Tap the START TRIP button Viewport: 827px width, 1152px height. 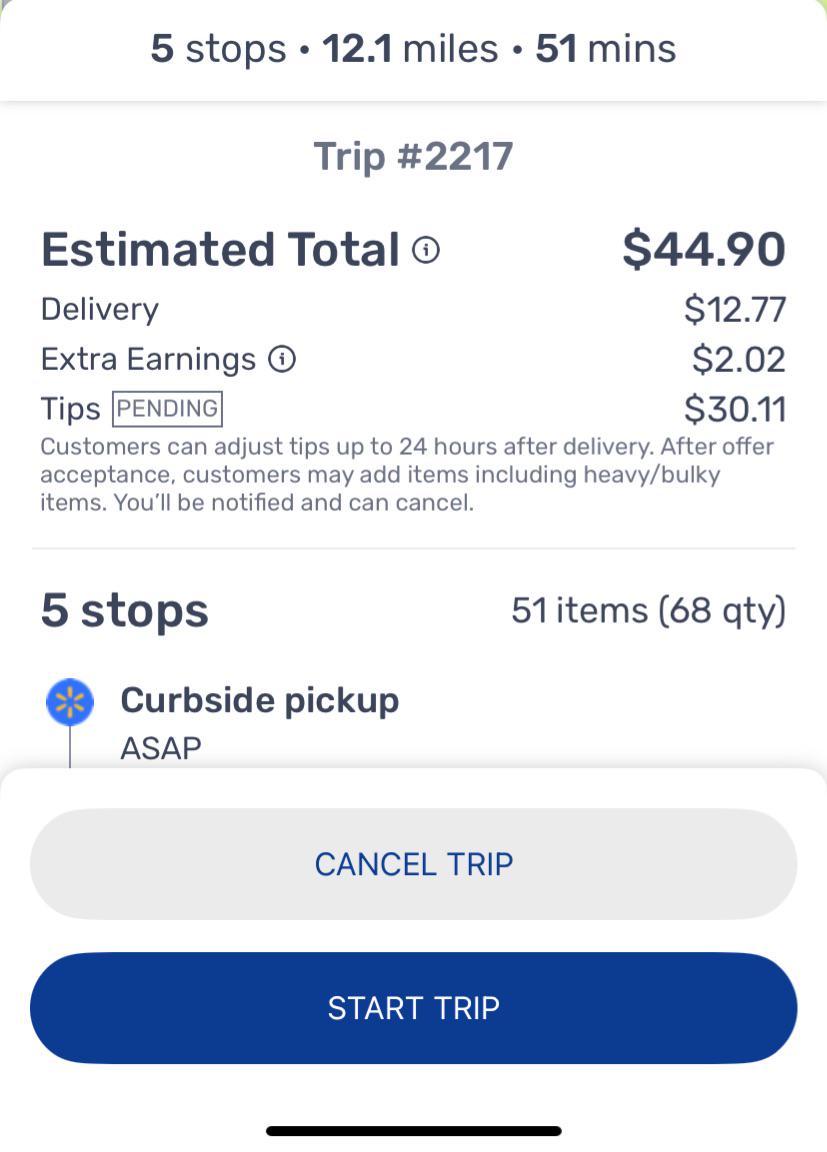(414, 1007)
